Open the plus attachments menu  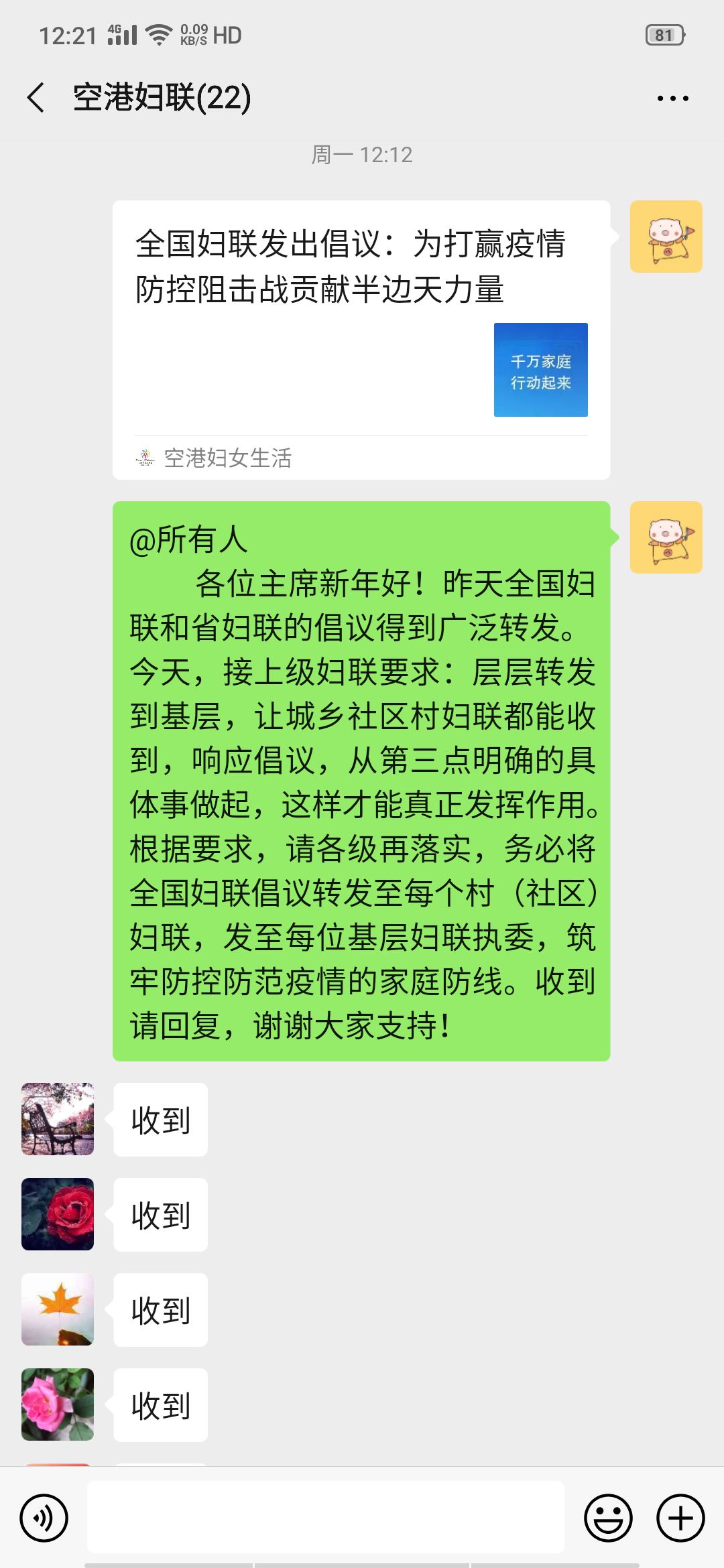pyautogui.click(x=680, y=1518)
